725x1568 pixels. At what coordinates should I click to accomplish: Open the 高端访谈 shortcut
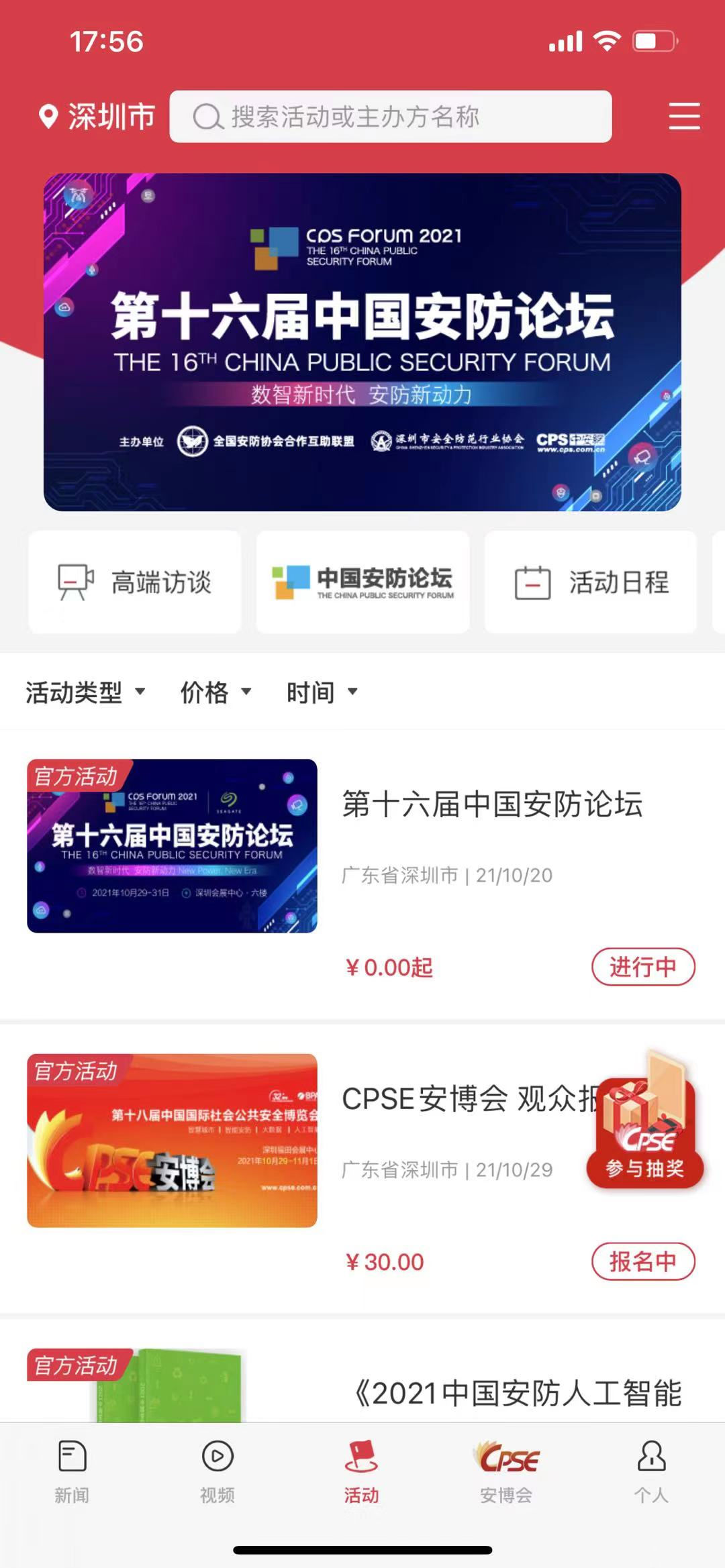pos(135,582)
